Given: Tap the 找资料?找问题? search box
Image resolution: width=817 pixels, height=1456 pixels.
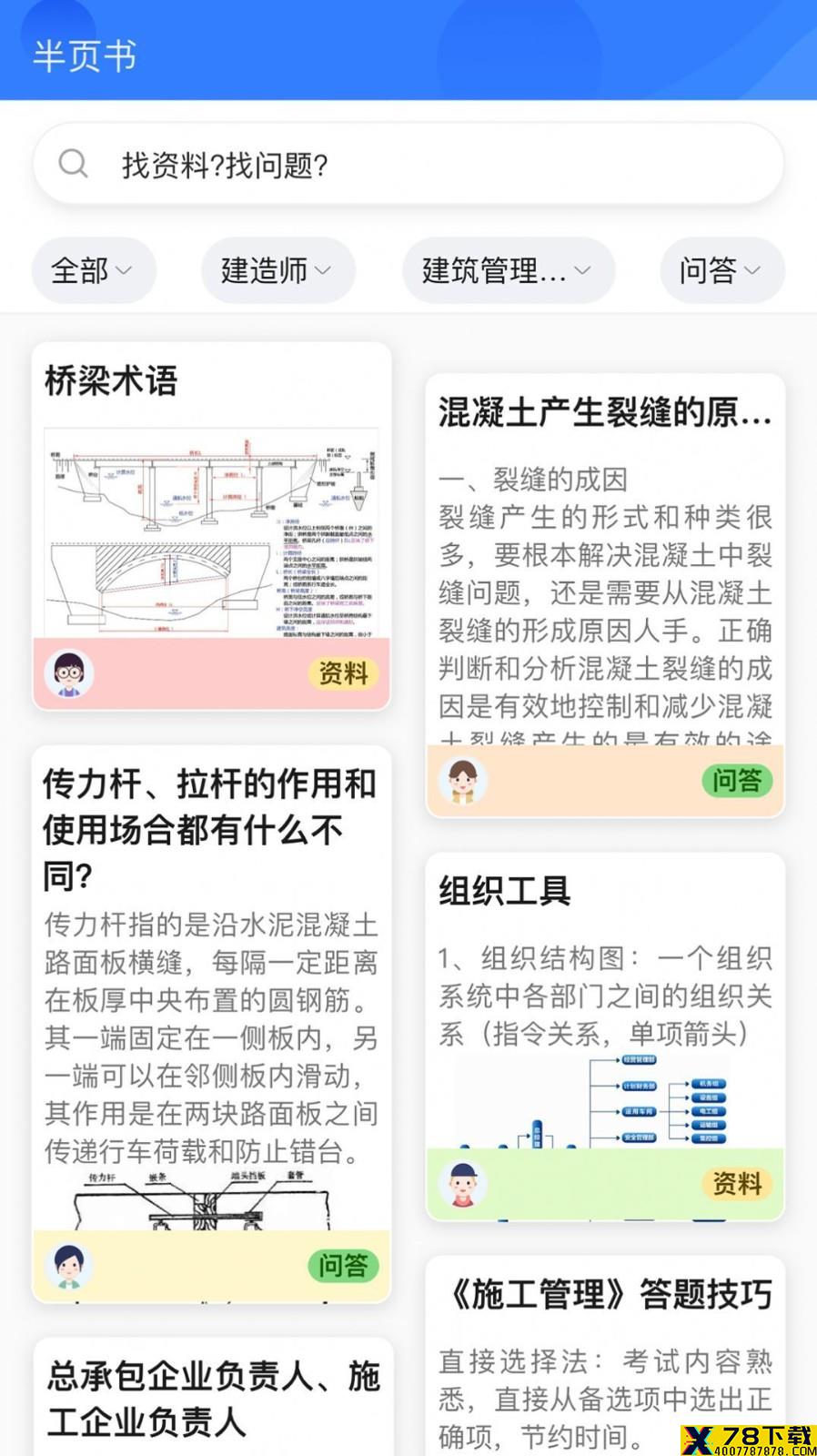Looking at the screenshot, I should [408, 165].
